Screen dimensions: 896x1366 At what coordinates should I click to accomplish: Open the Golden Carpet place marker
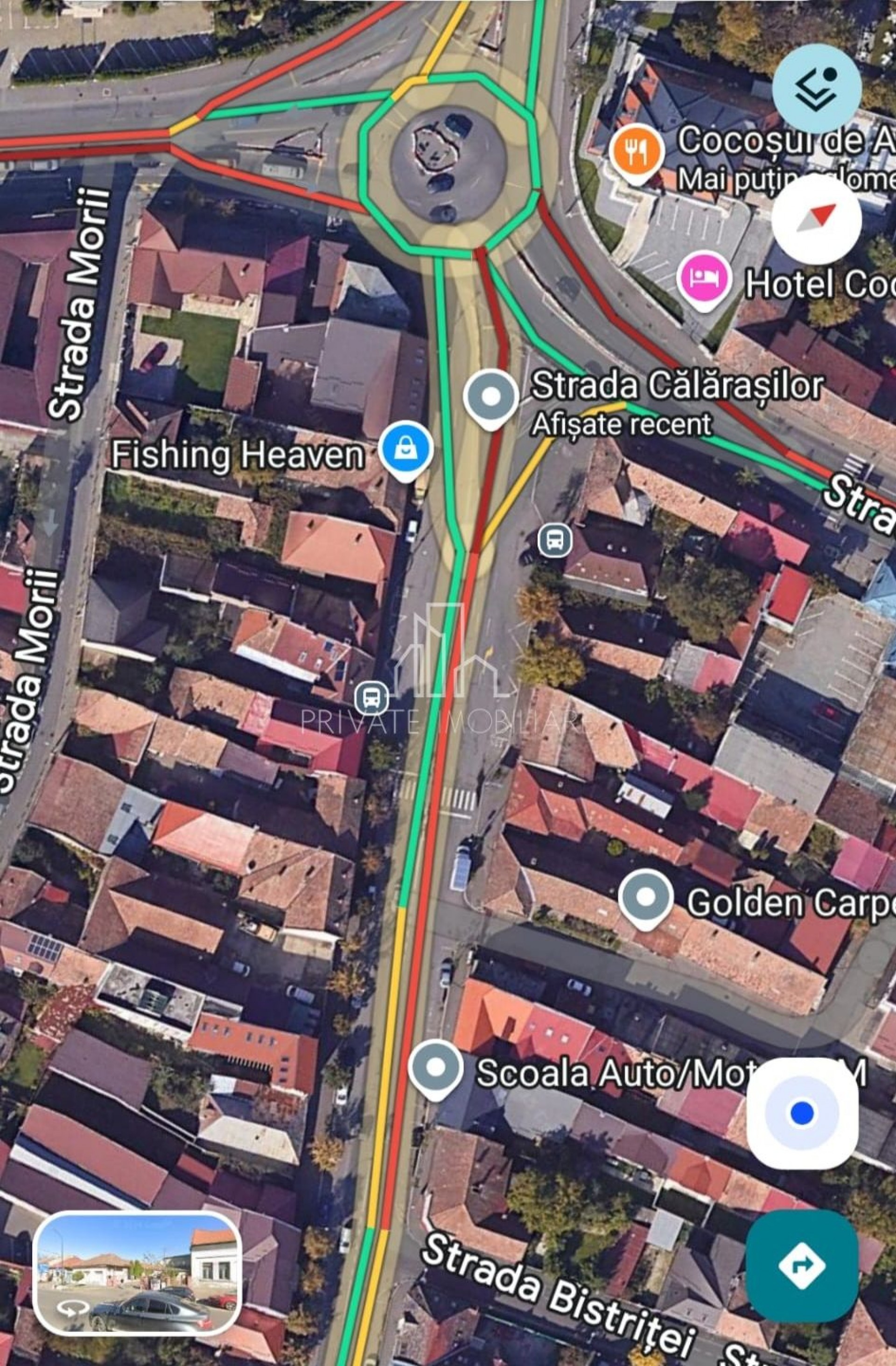point(645,898)
